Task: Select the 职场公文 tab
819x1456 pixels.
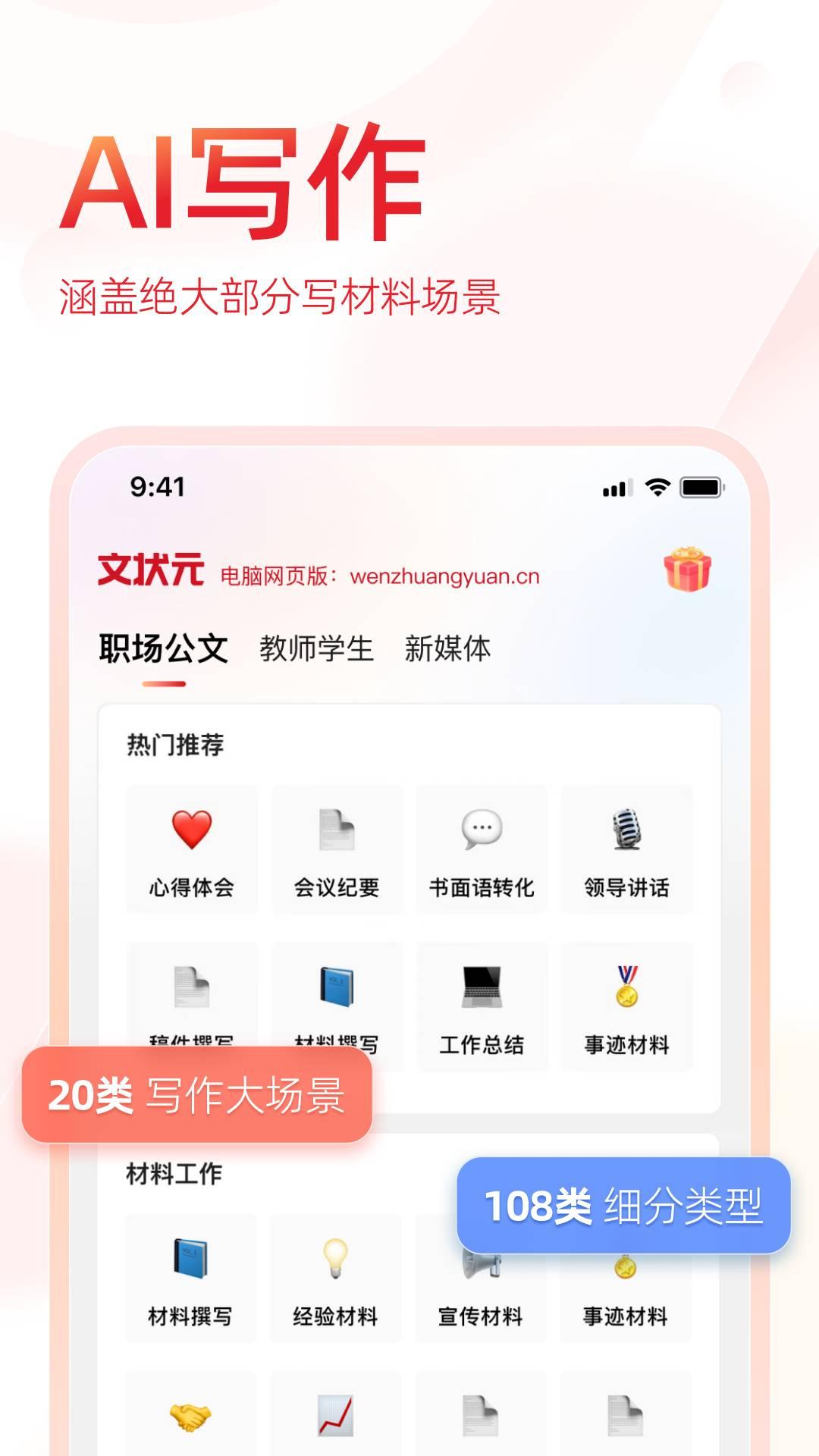Action: (x=162, y=647)
